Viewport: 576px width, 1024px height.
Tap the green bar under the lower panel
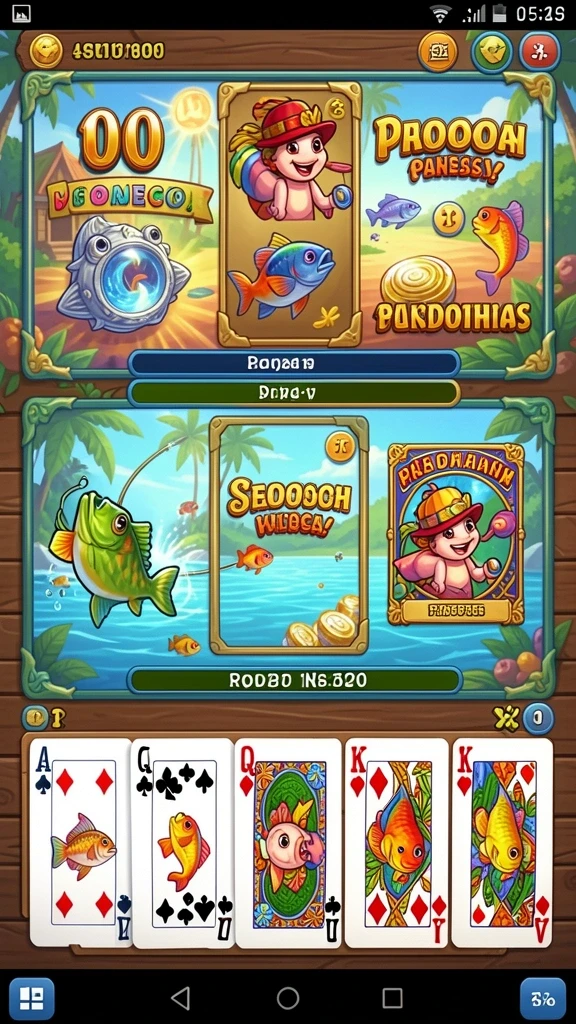click(295, 680)
